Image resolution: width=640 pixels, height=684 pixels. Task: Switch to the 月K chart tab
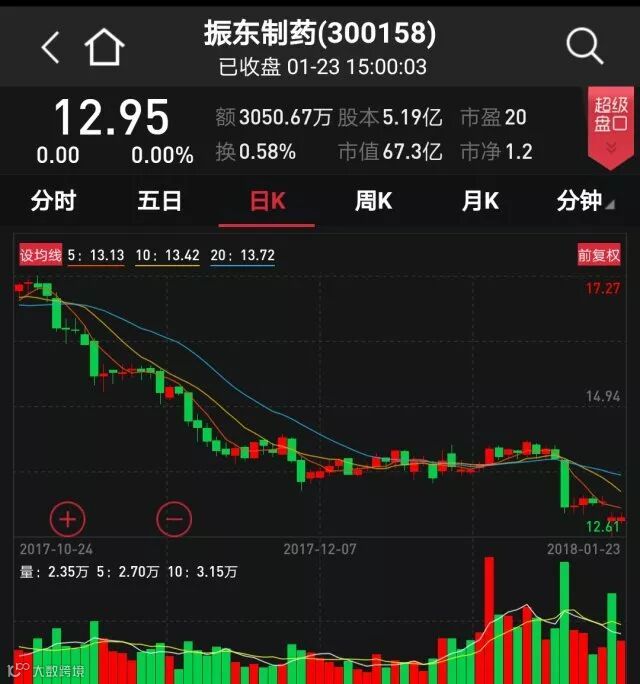click(480, 201)
